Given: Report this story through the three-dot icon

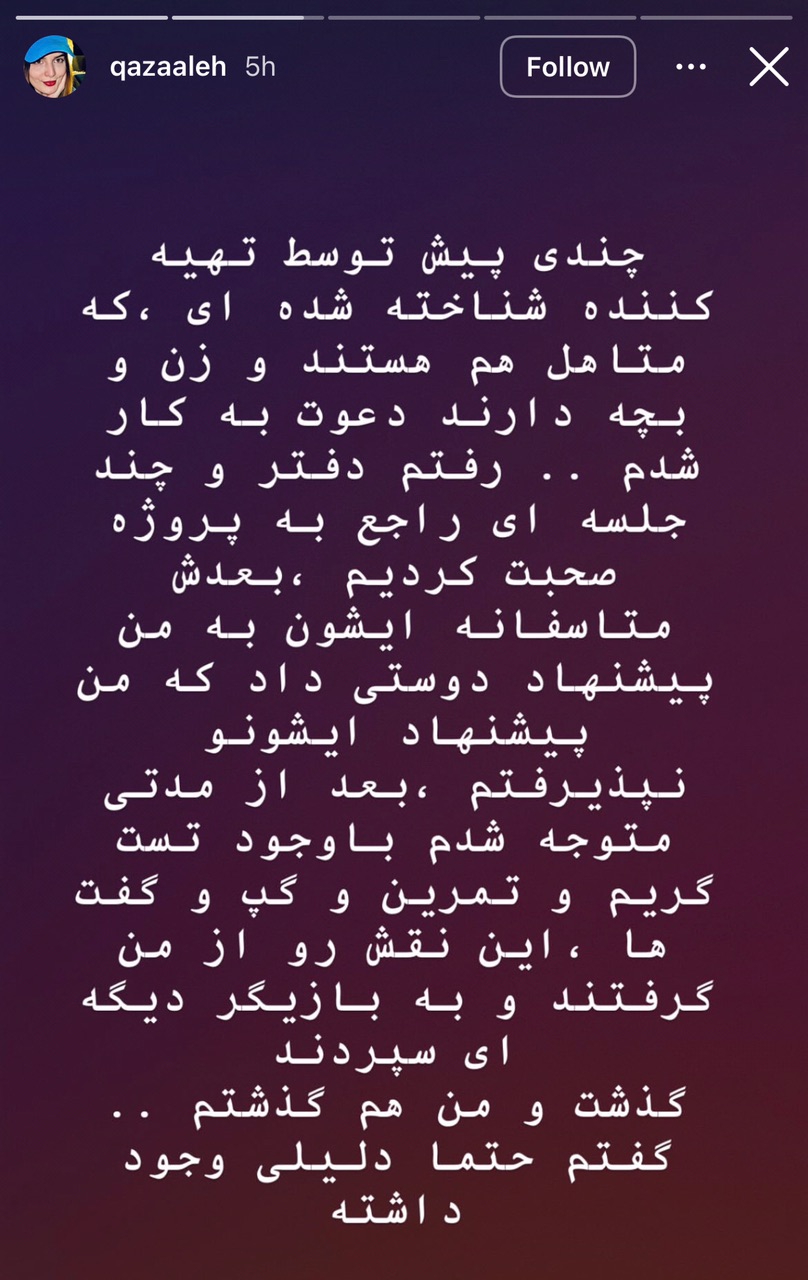Looking at the screenshot, I should (x=692, y=66).
